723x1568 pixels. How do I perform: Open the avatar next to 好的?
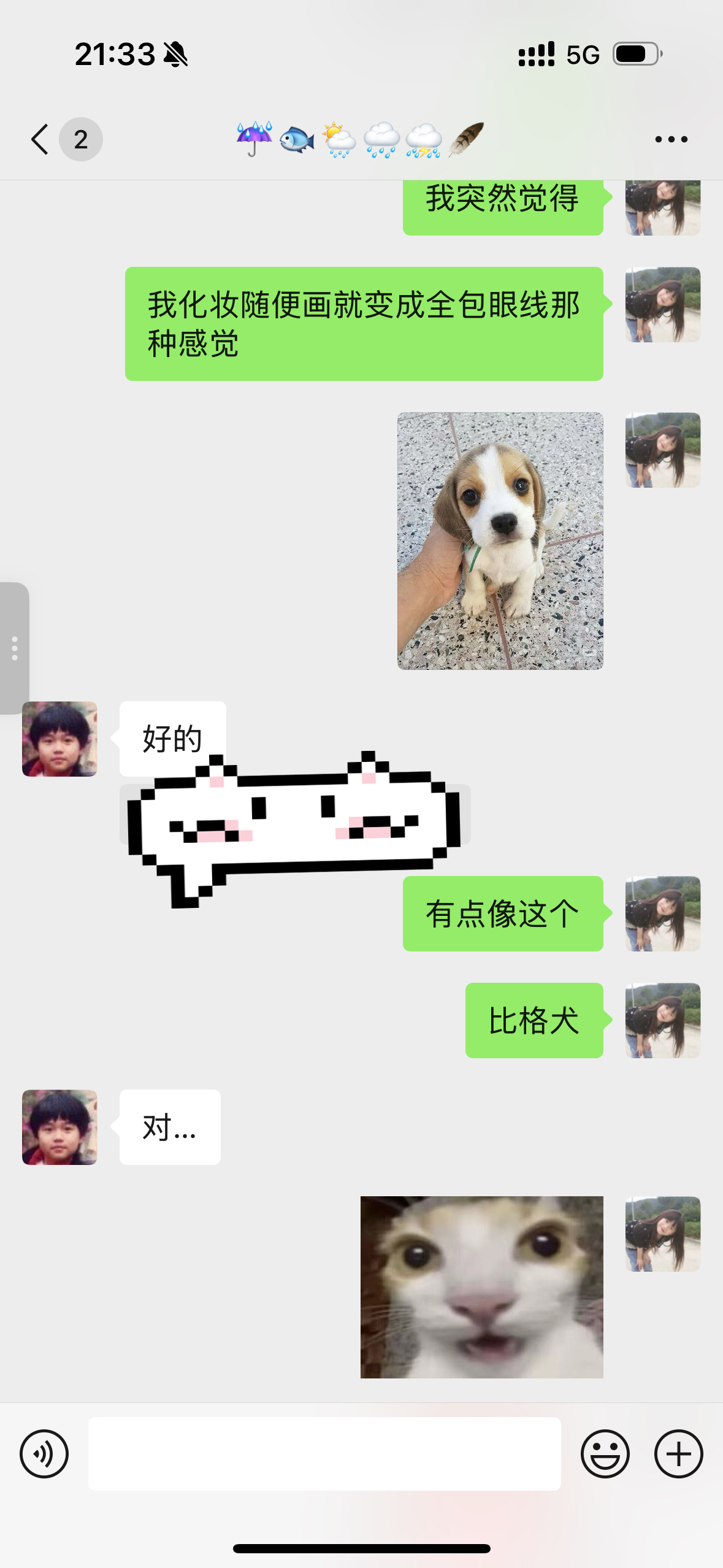point(59,739)
